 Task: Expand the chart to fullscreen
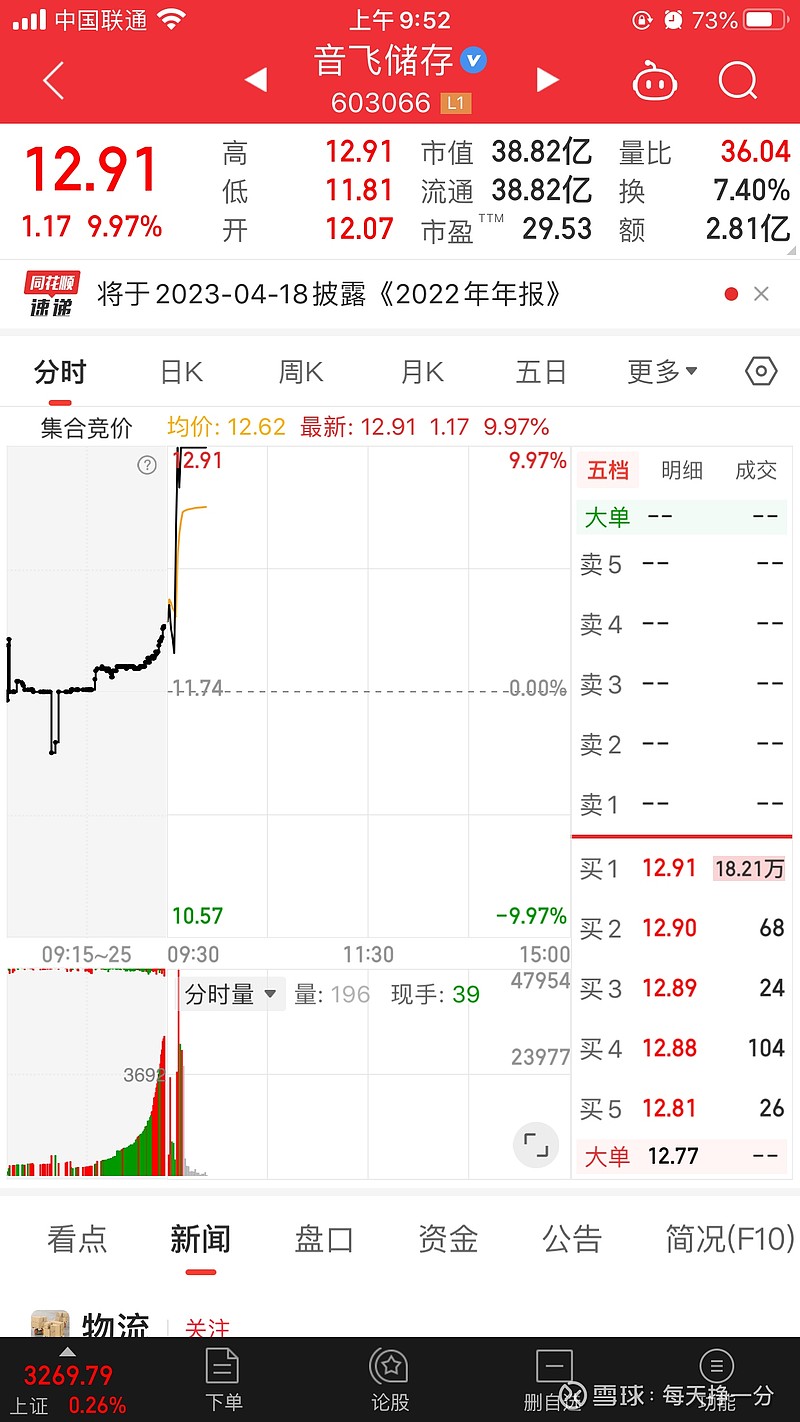coord(536,1145)
